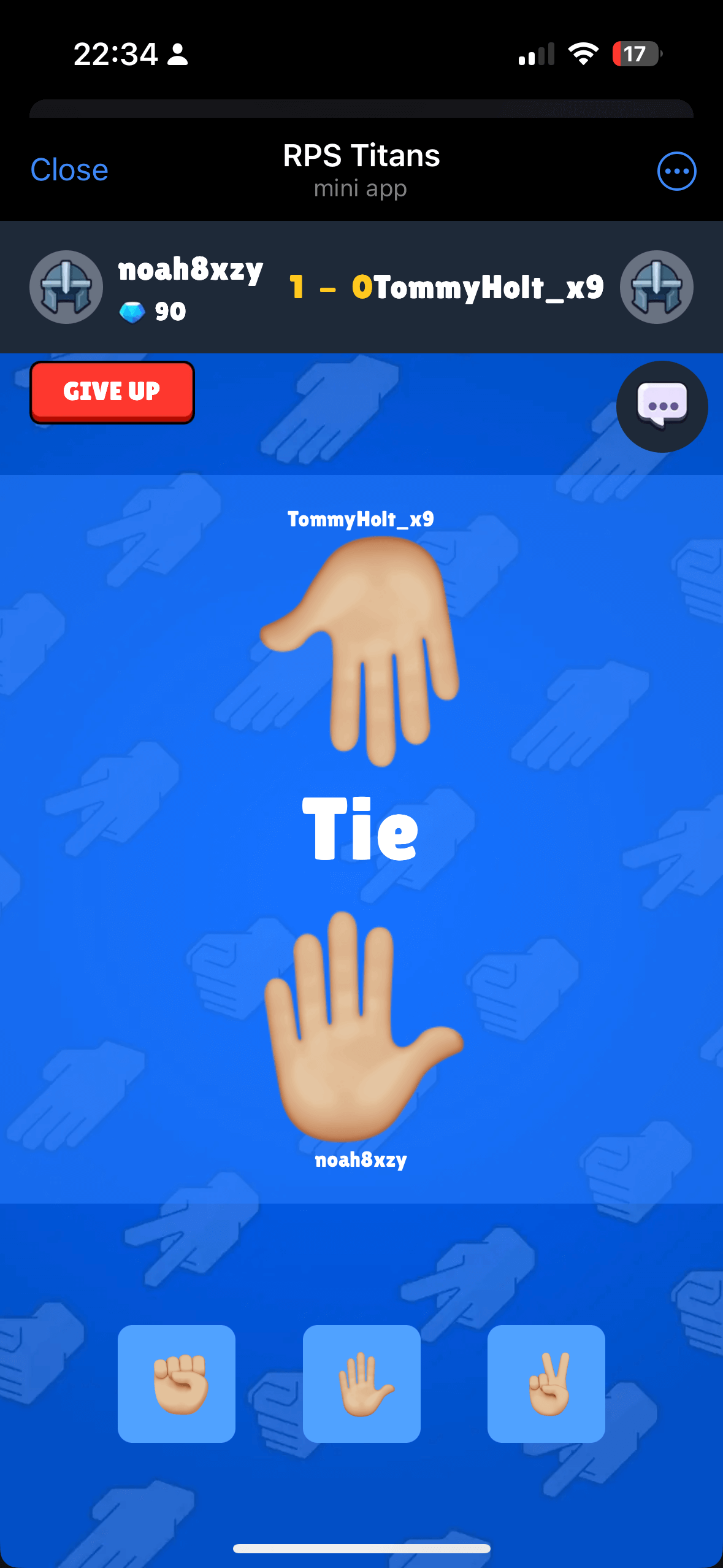Open the TommyHolt_x9 helmet avatar
The image size is (723, 1568).
(x=656, y=287)
